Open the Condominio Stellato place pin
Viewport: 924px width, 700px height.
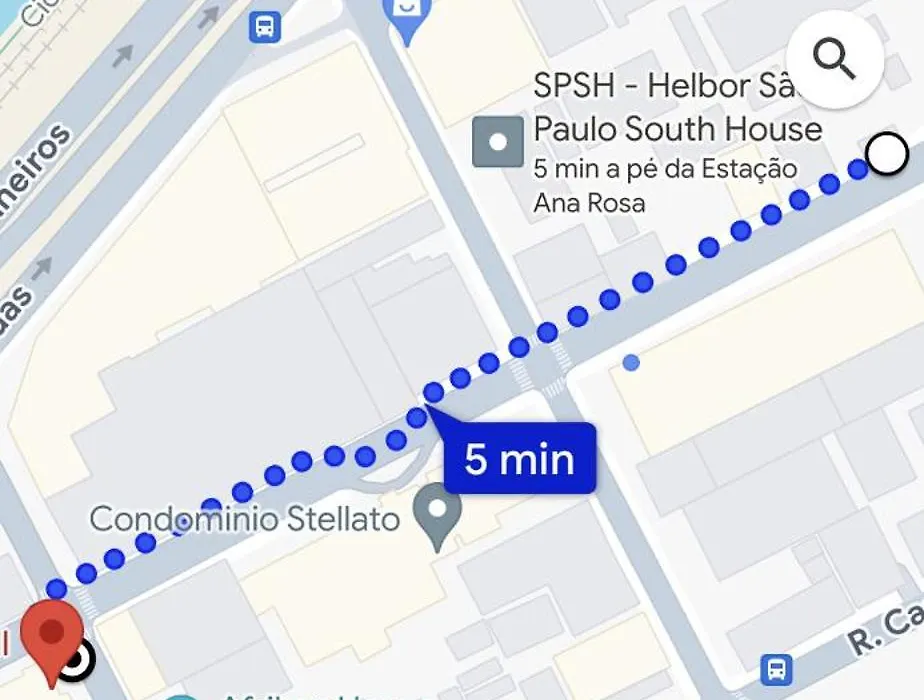pos(437,511)
